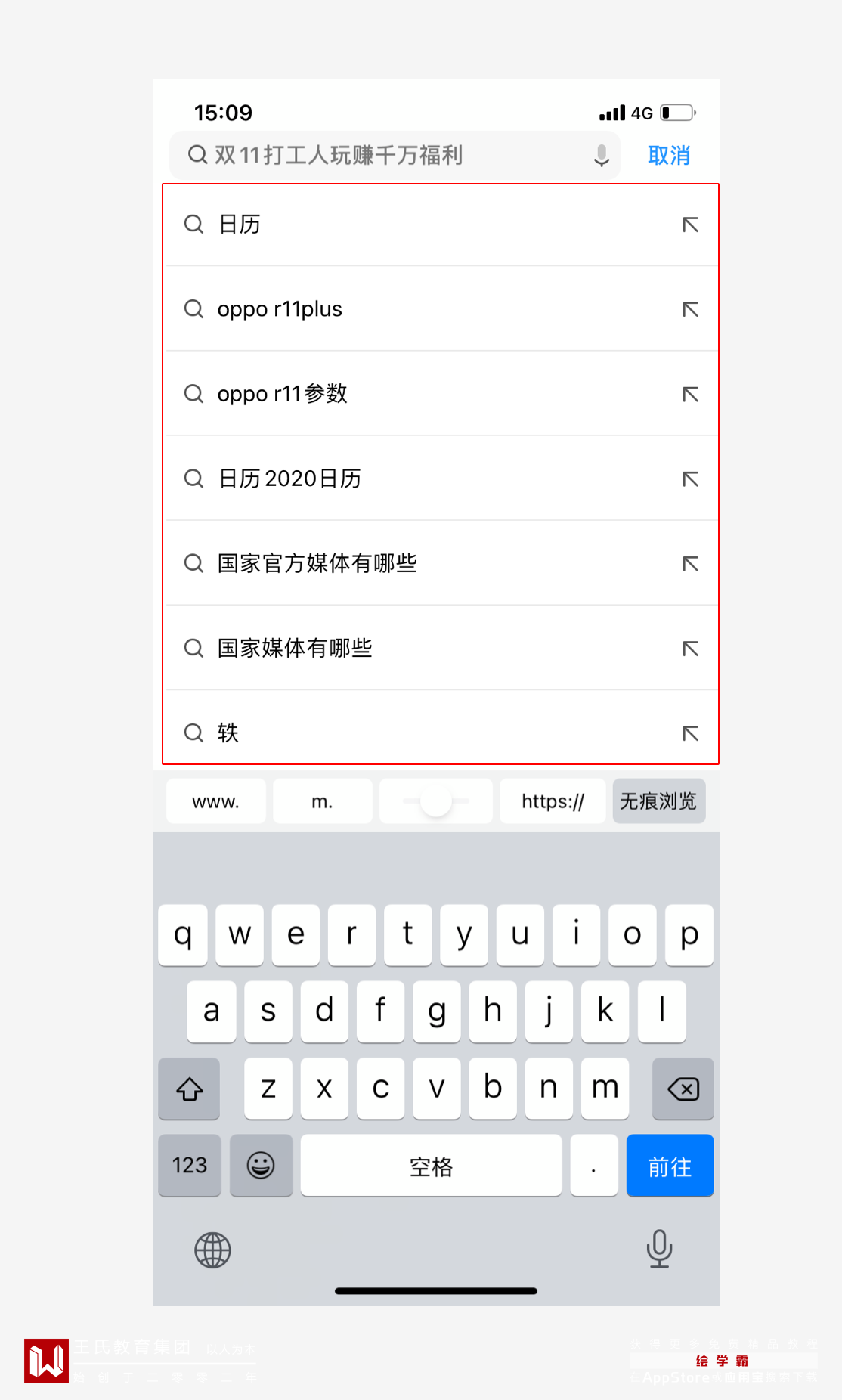
Task: Insert www. shortcut
Action: tap(215, 801)
